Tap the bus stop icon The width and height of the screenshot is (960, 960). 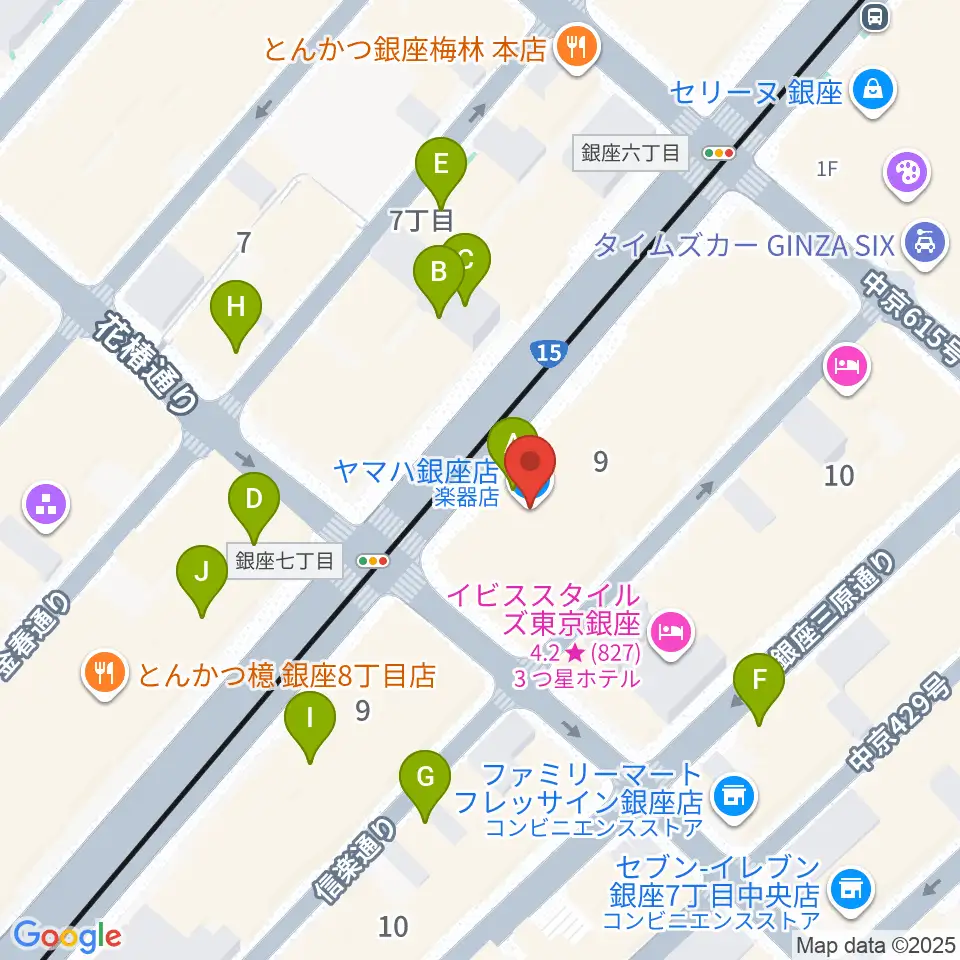point(875,17)
